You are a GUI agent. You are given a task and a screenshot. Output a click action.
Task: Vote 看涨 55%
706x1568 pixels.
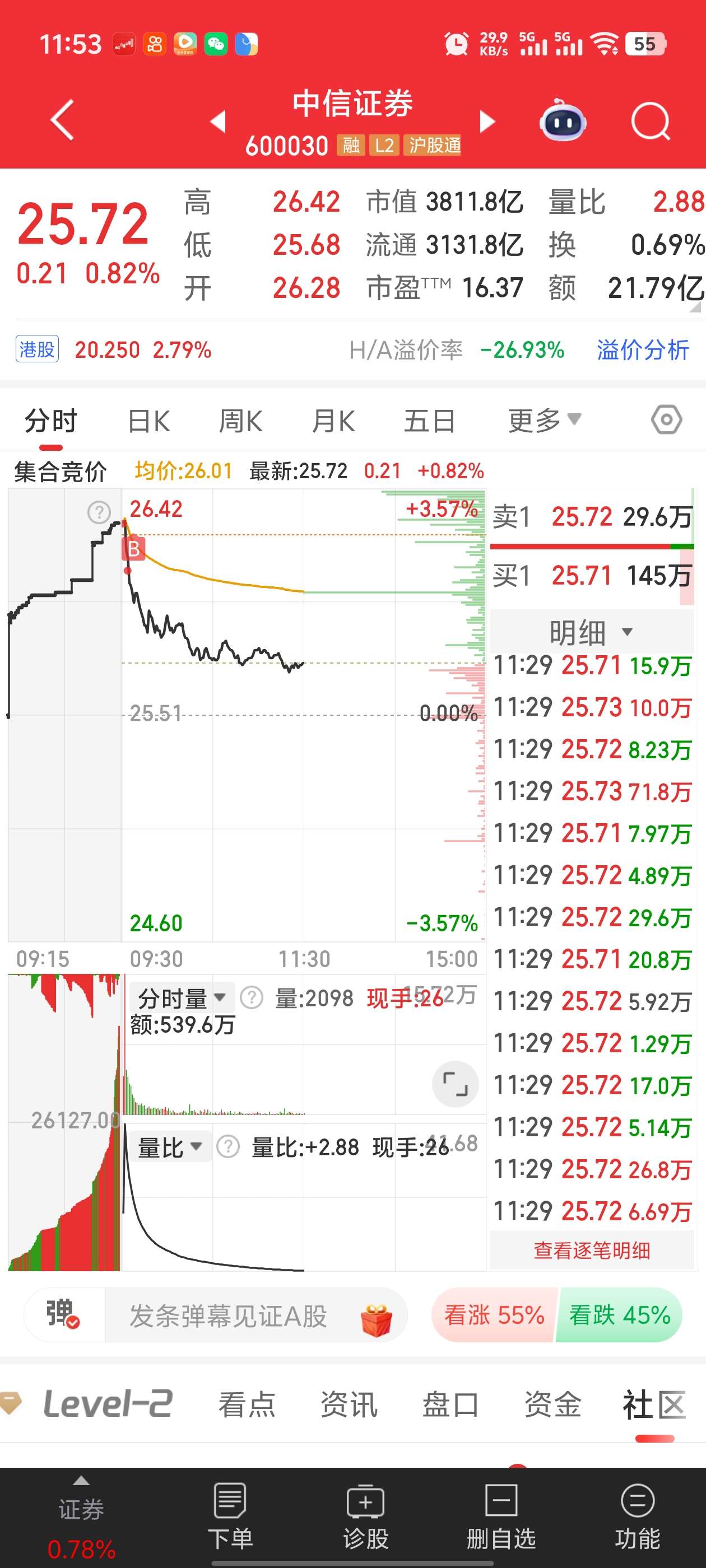click(494, 1315)
